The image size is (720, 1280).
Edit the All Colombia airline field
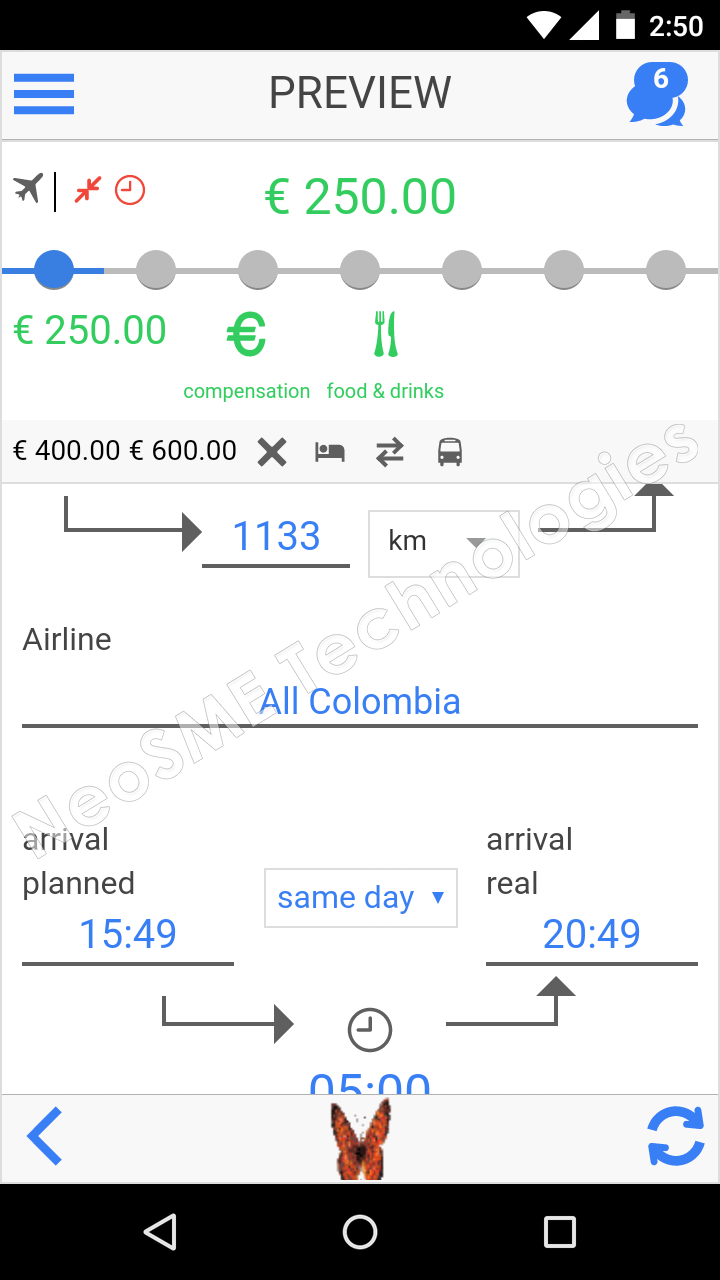tap(360, 702)
